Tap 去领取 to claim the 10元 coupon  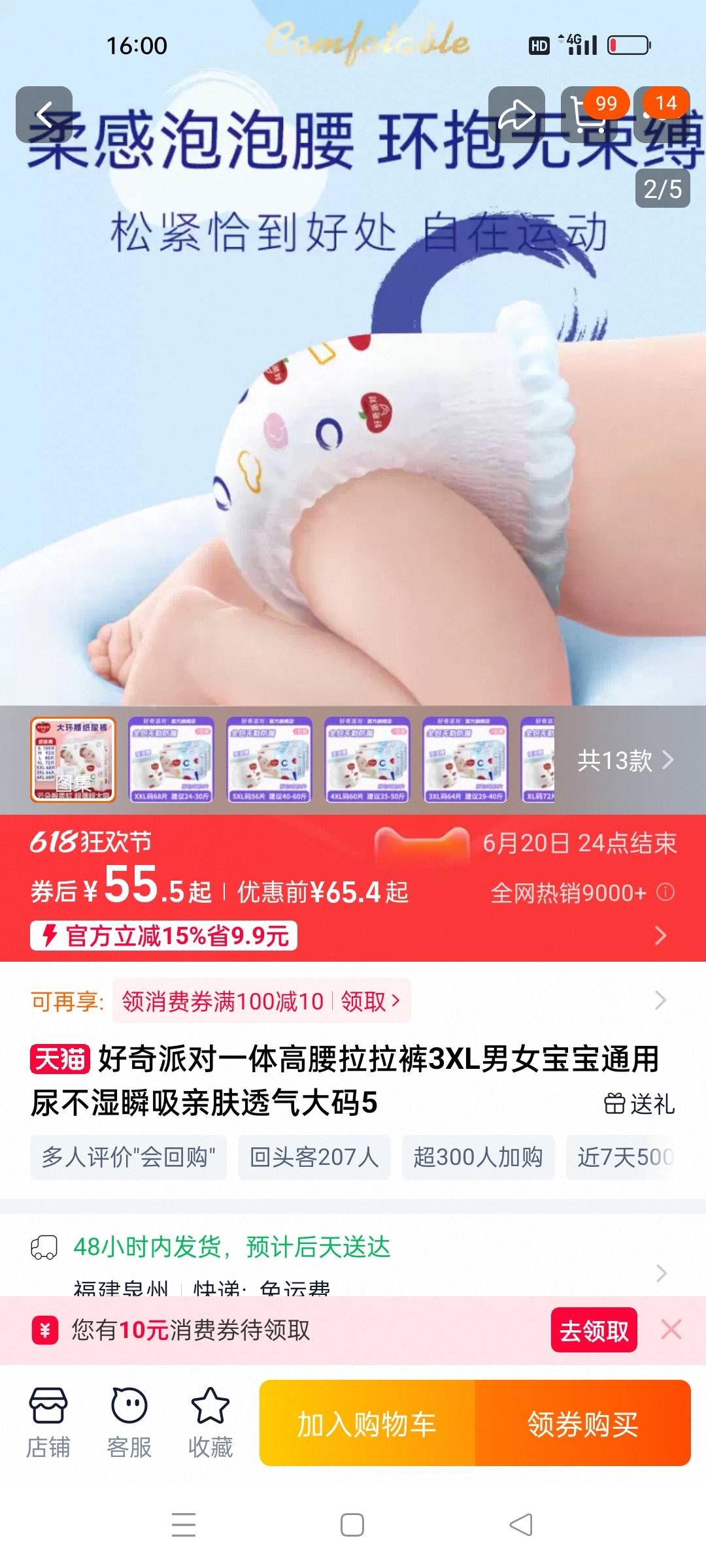[594, 1330]
